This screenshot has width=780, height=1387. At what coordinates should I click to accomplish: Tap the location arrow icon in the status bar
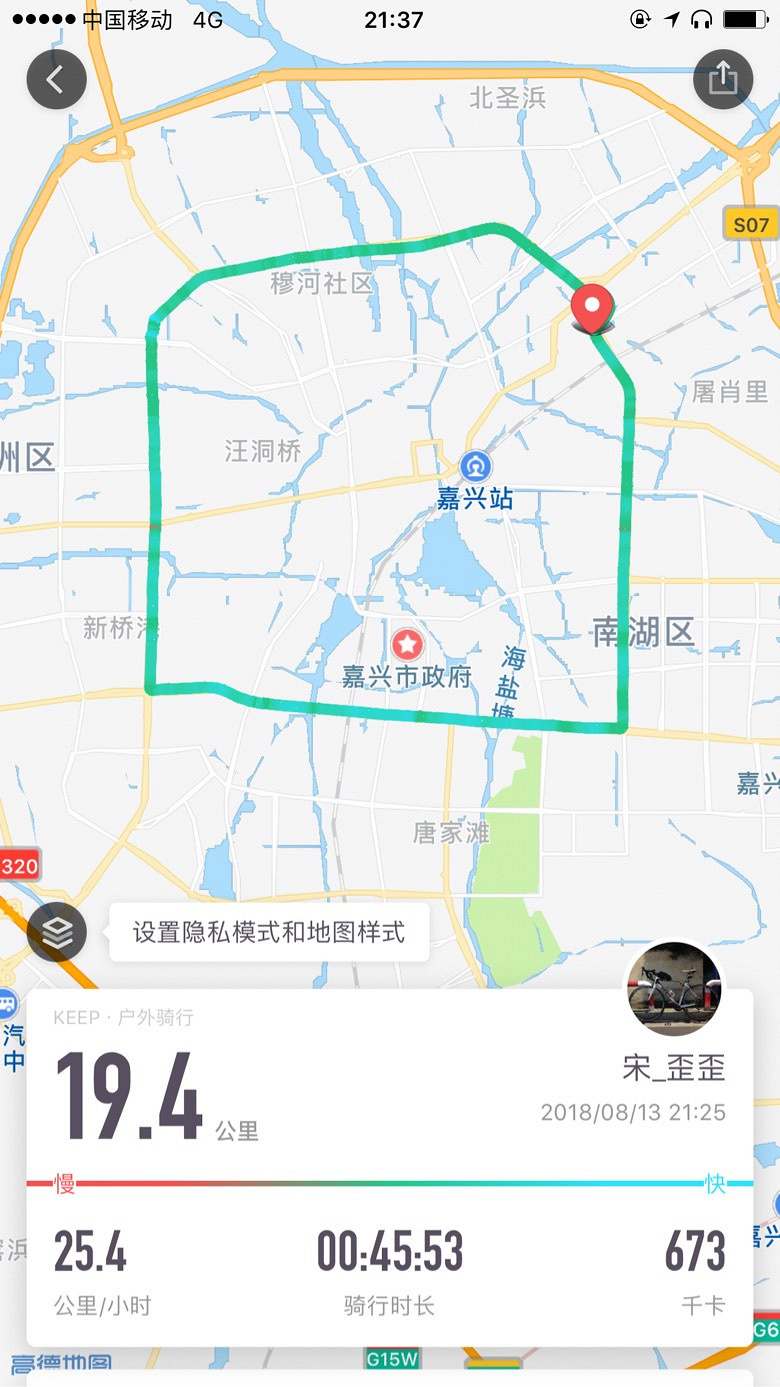coord(672,16)
